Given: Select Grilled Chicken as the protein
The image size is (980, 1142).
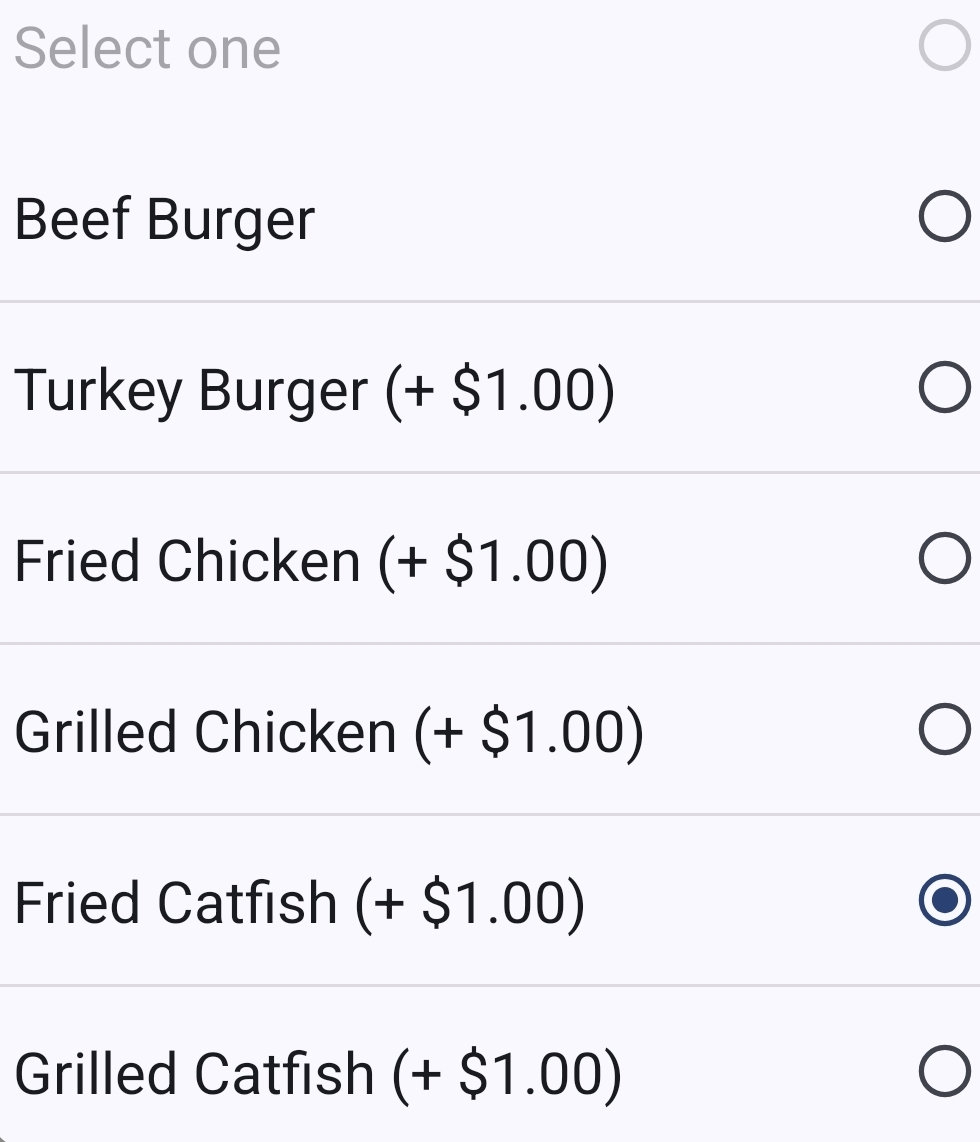Looking at the screenshot, I should pyautogui.click(x=943, y=731).
